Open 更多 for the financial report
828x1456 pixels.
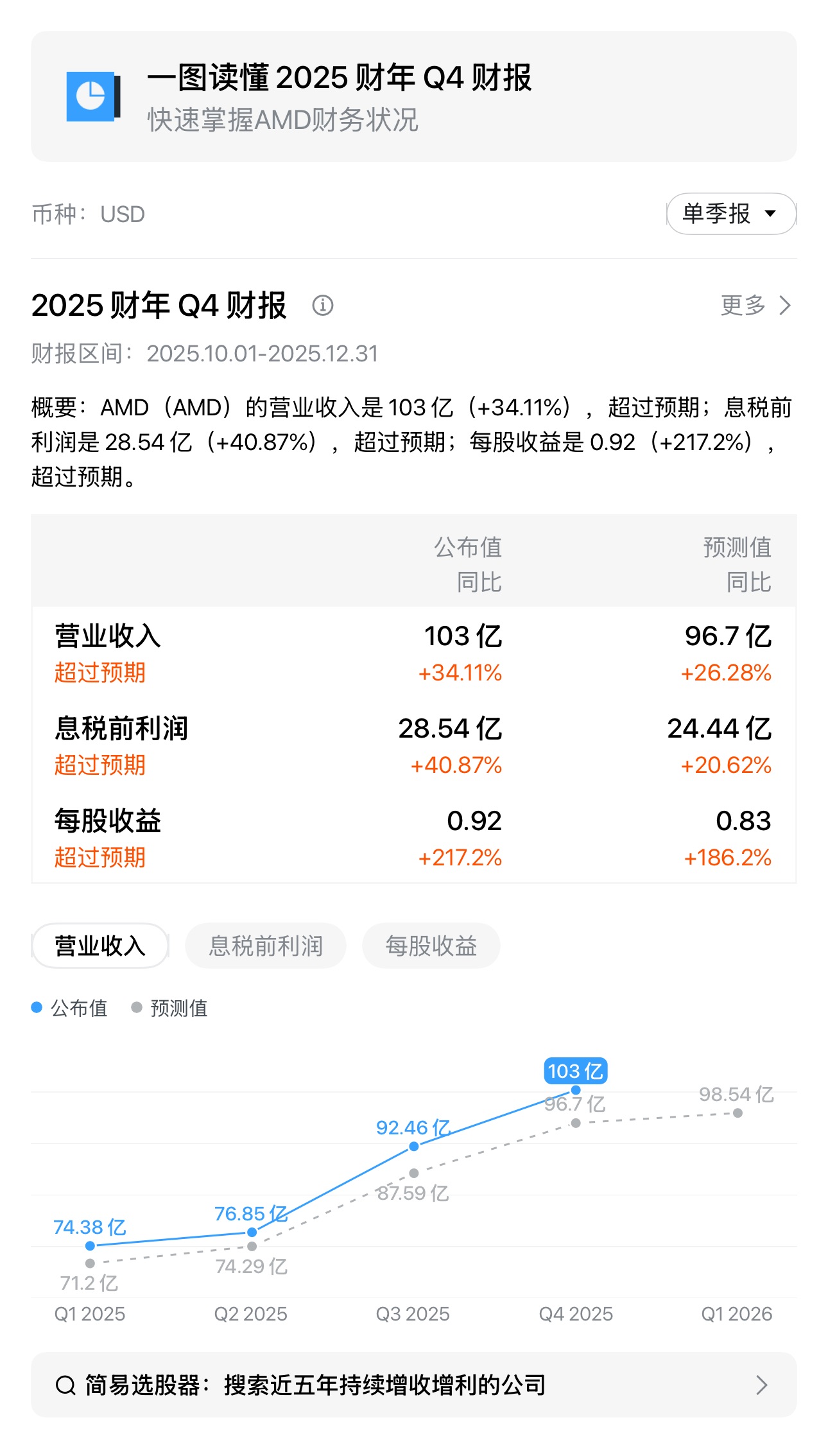coord(755,306)
